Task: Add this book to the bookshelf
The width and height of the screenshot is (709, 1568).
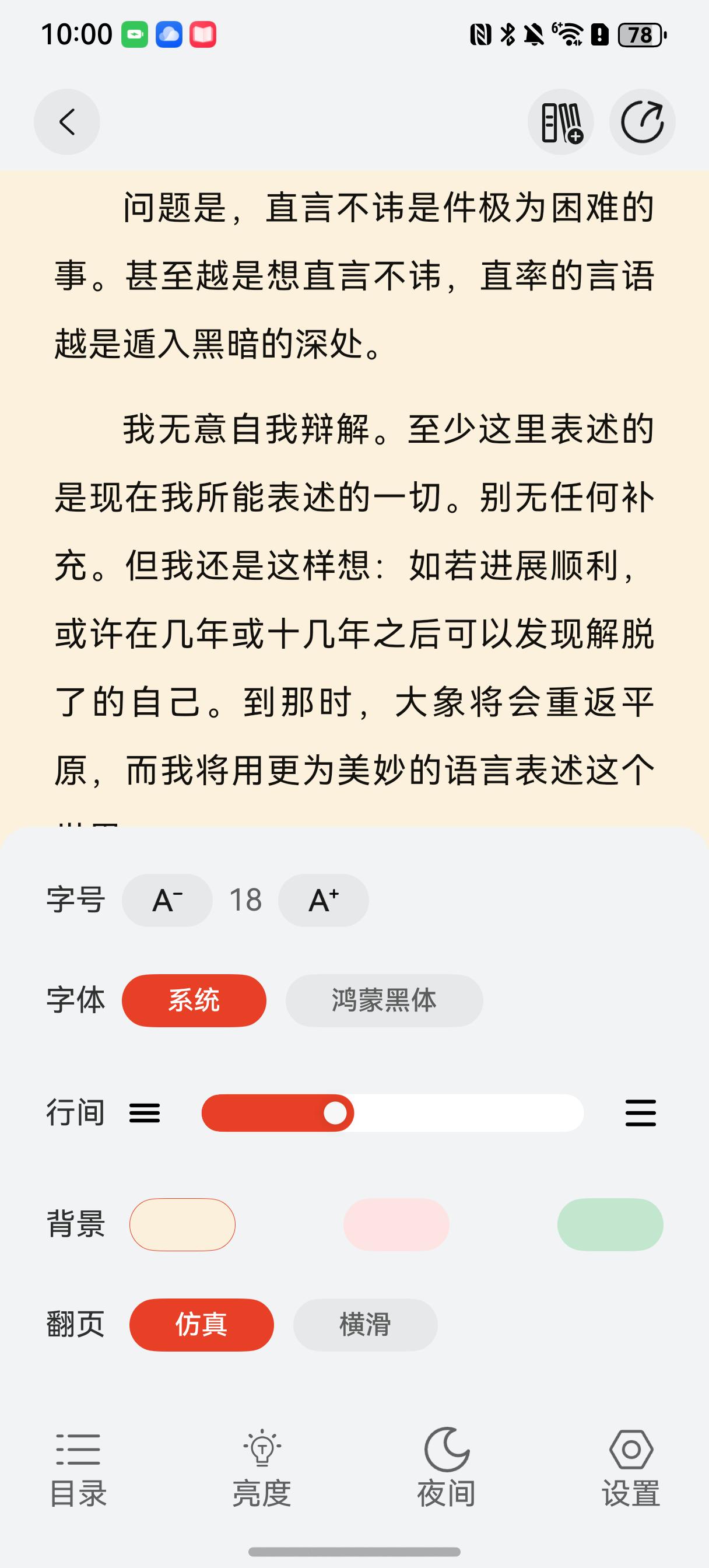Action: click(x=560, y=122)
